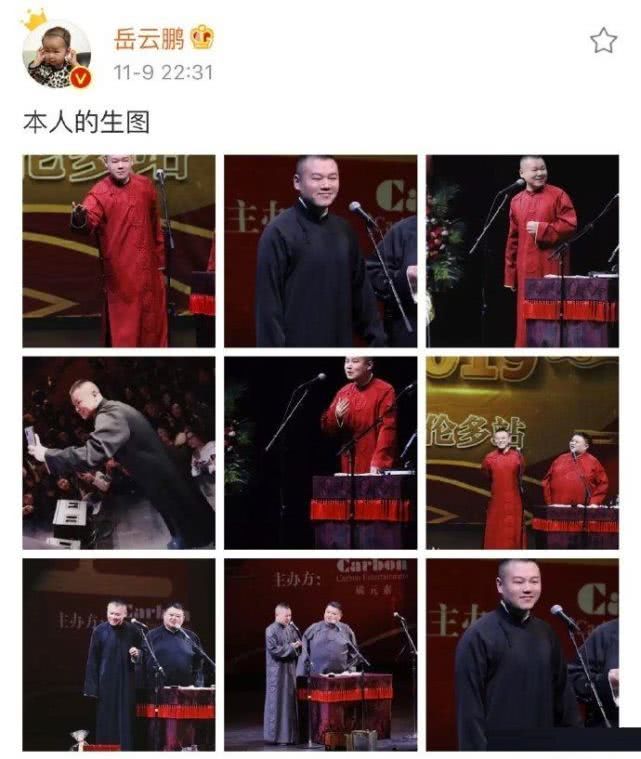View wide stage photo of two gray-robed performers
Image resolution: width=641 pixels, height=759 pixels.
coord(320,654)
